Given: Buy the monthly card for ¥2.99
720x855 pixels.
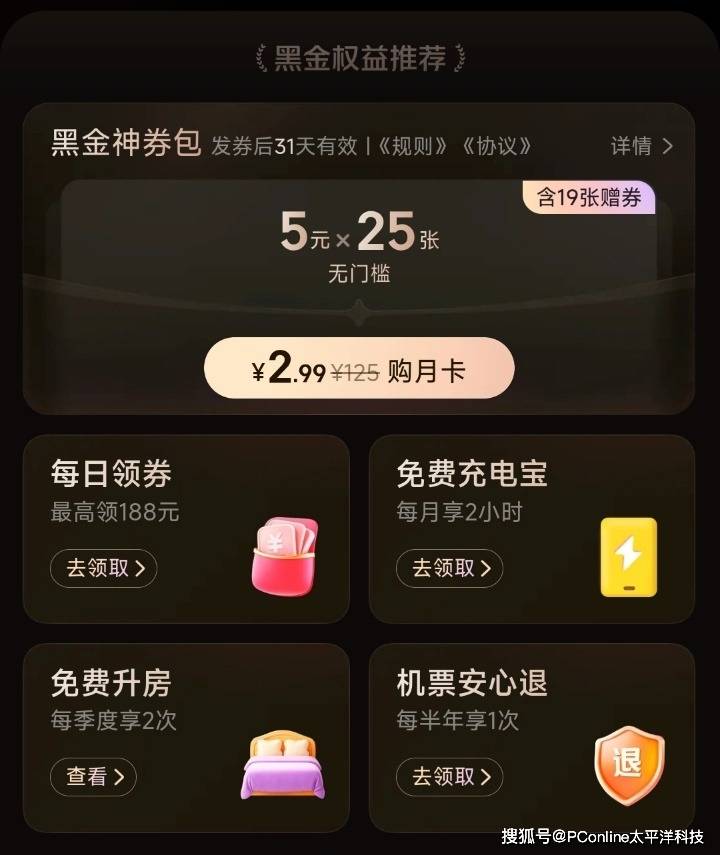Looking at the screenshot, I should click(359, 372).
